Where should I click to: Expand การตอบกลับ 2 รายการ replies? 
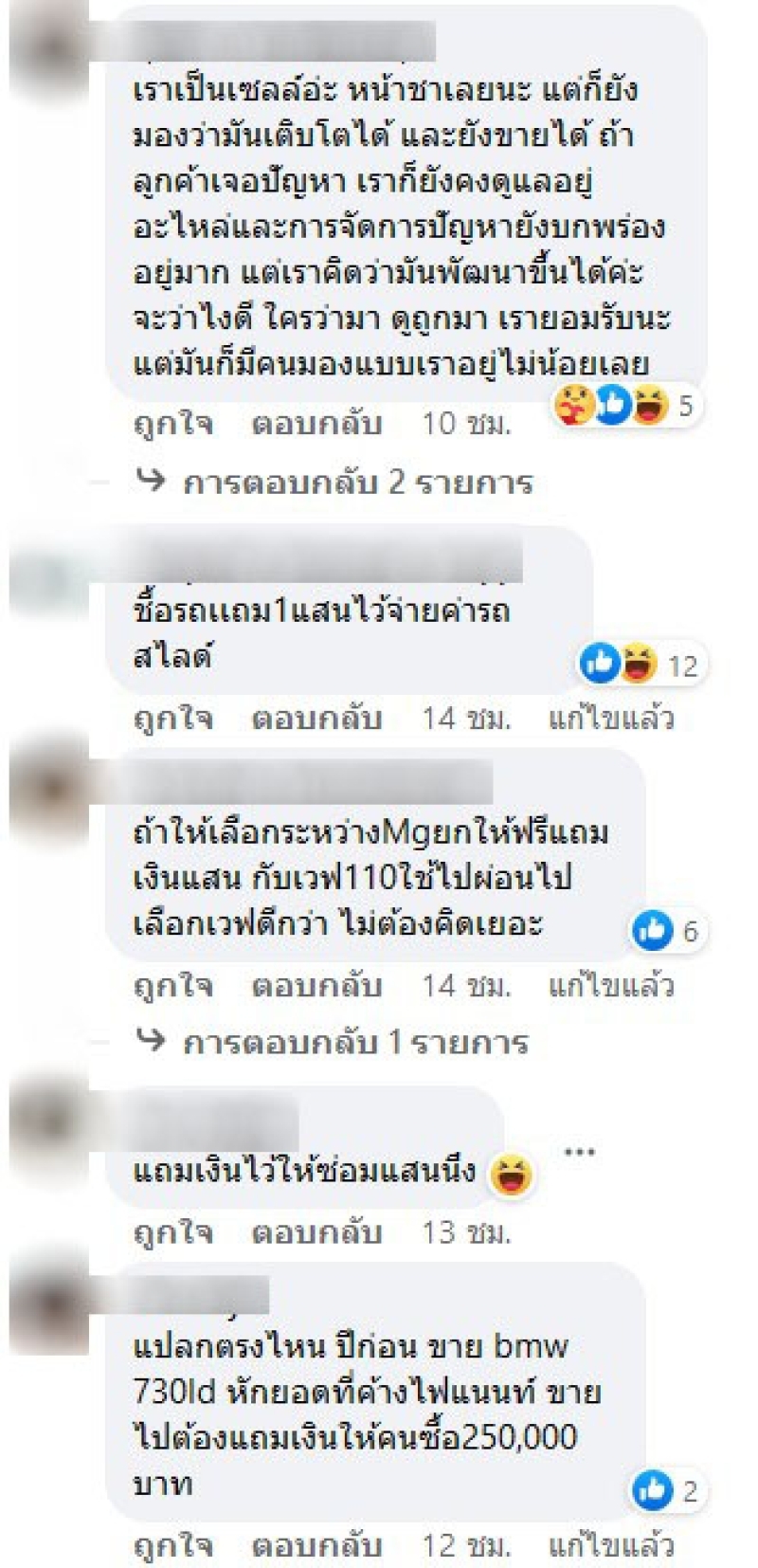tap(357, 483)
